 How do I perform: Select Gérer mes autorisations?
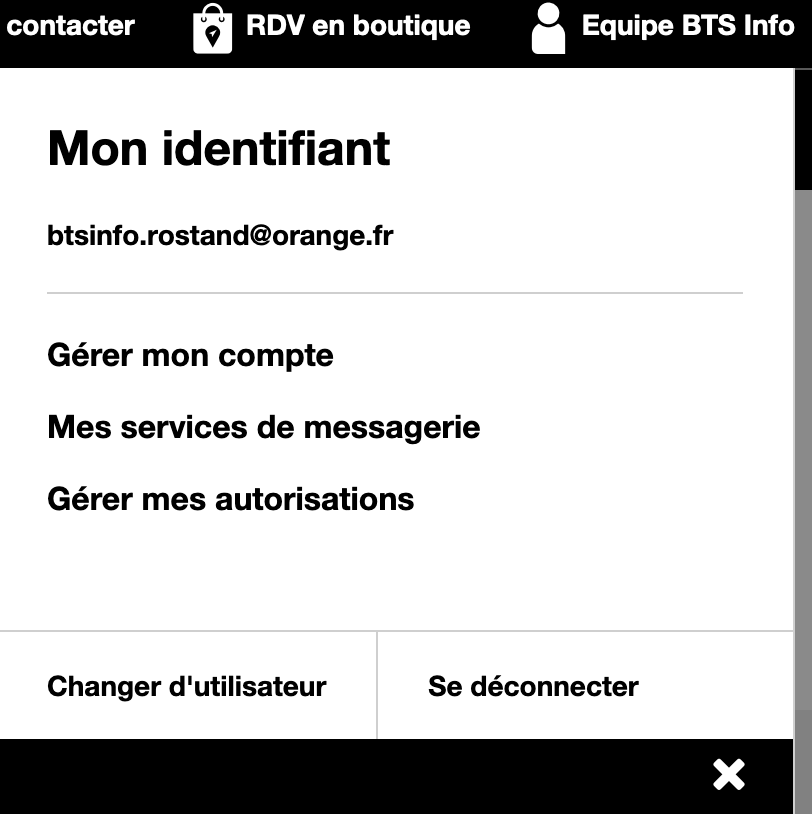tap(231, 499)
